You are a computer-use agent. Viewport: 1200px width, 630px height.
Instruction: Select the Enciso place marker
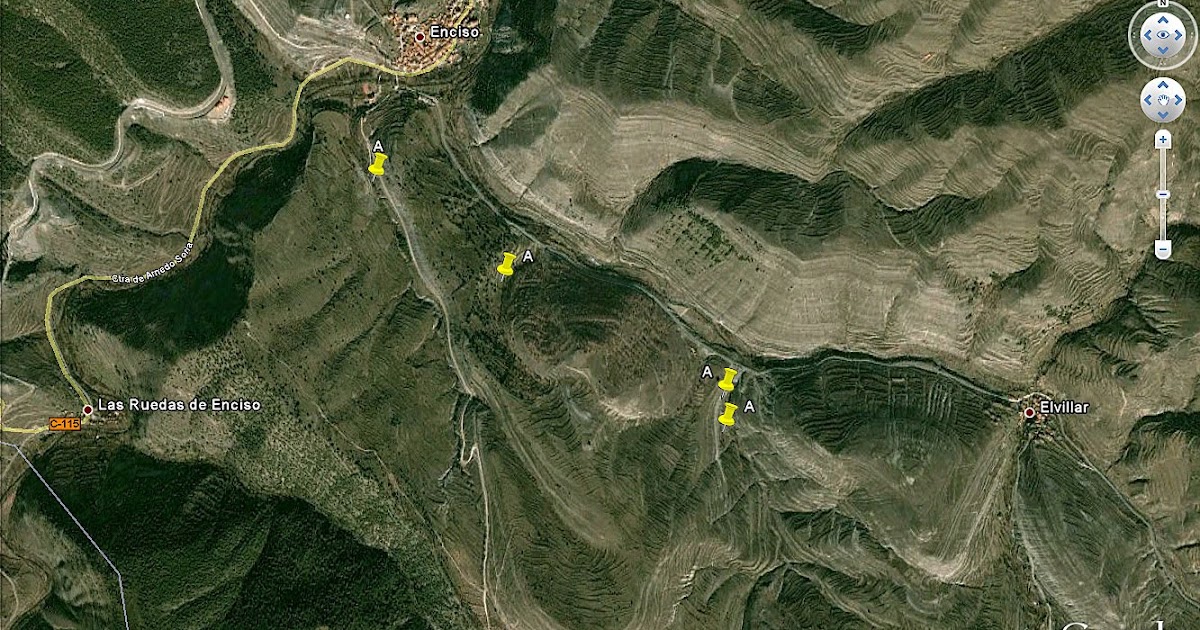click(x=420, y=36)
